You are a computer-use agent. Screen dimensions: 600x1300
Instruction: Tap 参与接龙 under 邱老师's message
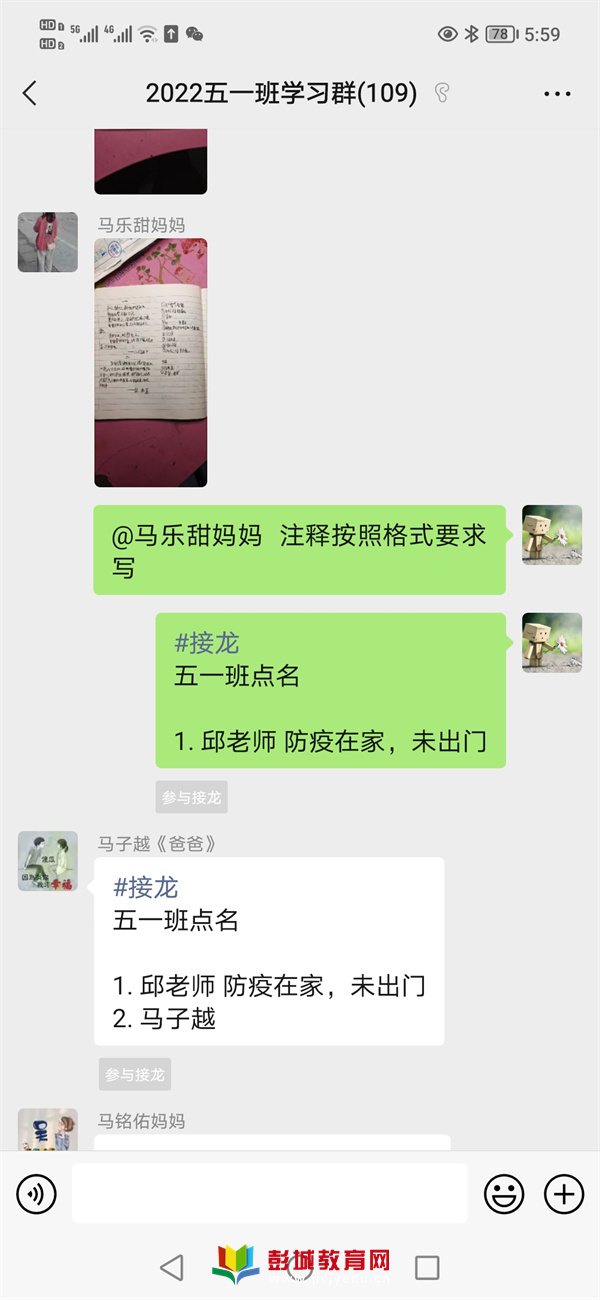pyautogui.click(x=192, y=797)
